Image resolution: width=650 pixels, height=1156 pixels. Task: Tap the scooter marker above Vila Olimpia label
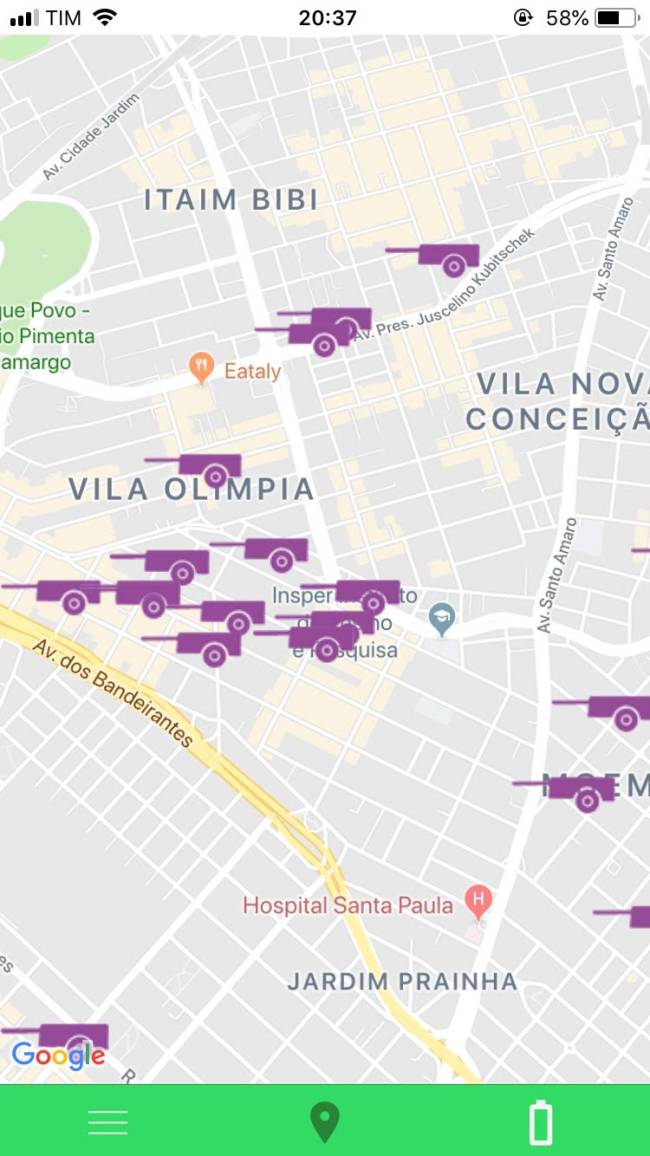[x=208, y=469]
